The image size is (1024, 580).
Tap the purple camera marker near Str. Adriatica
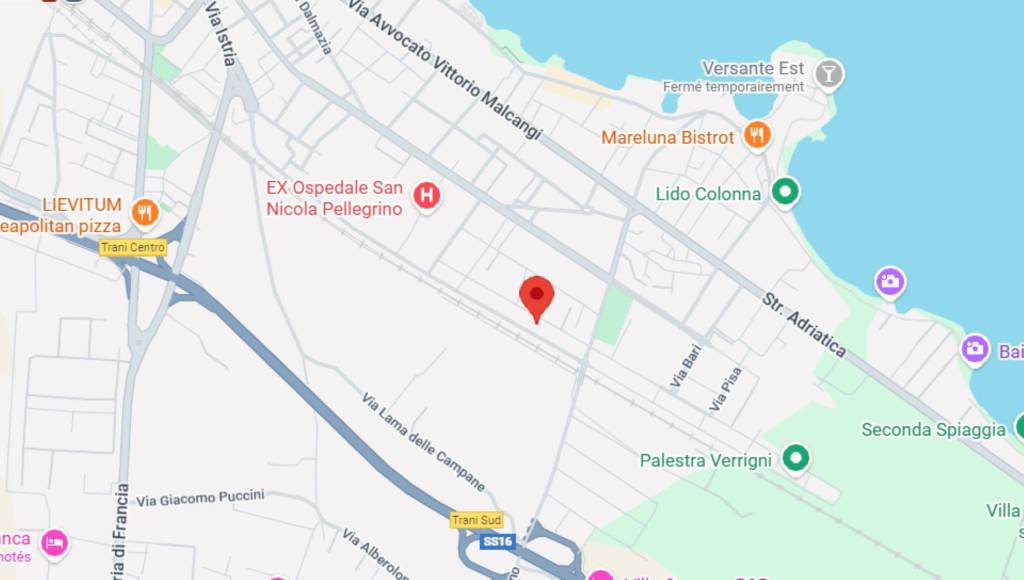click(889, 281)
